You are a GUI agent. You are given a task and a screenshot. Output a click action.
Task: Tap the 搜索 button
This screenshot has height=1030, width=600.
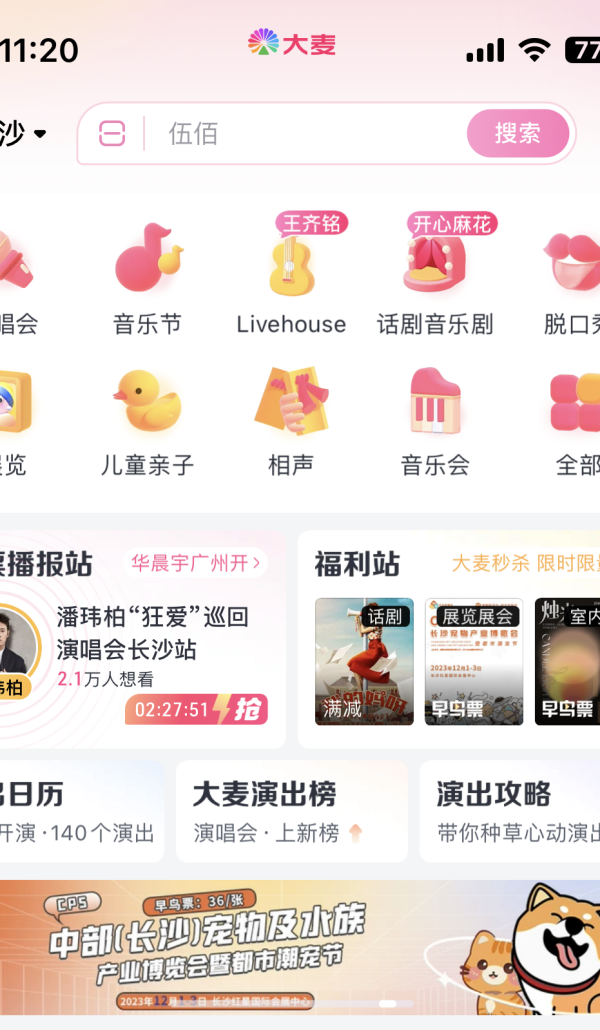(x=517, y=134)
